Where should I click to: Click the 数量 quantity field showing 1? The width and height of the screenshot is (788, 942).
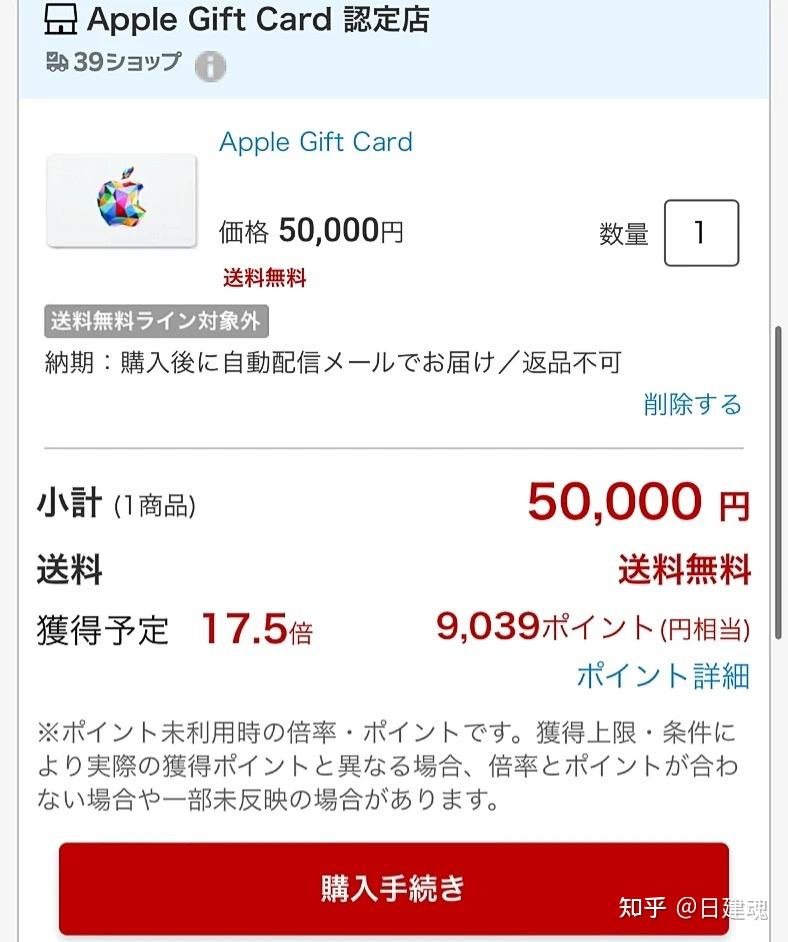(701, 233)
